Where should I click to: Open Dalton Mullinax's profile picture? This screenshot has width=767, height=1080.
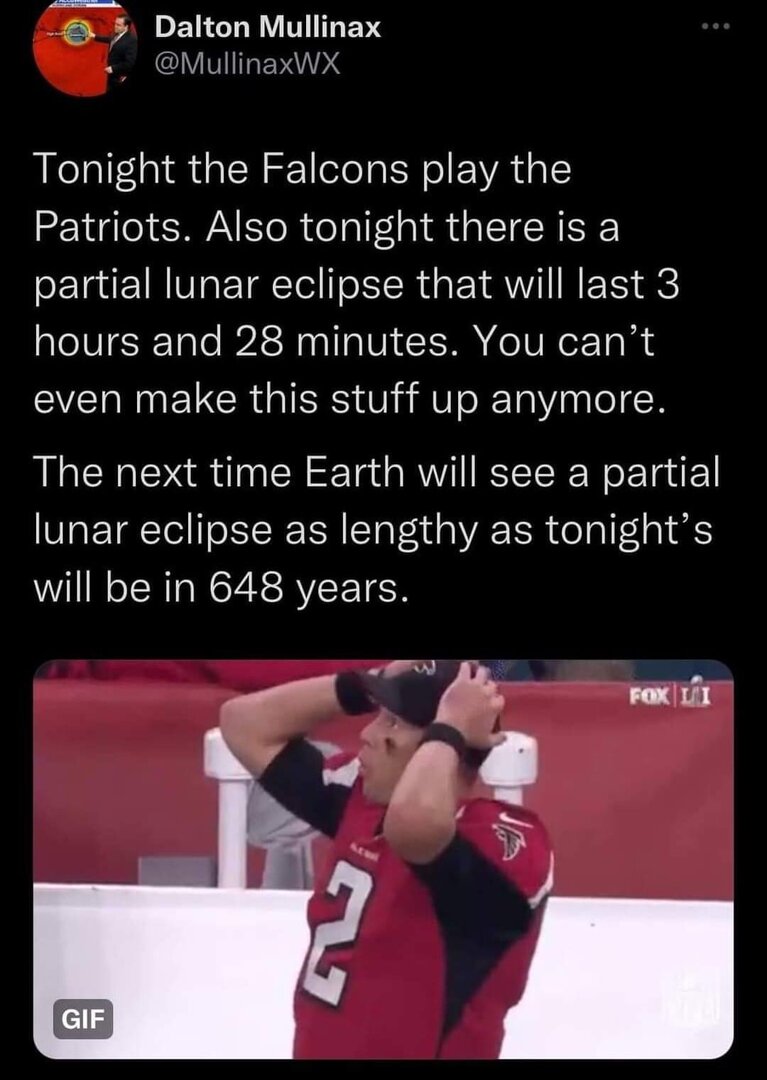(84, 48)
